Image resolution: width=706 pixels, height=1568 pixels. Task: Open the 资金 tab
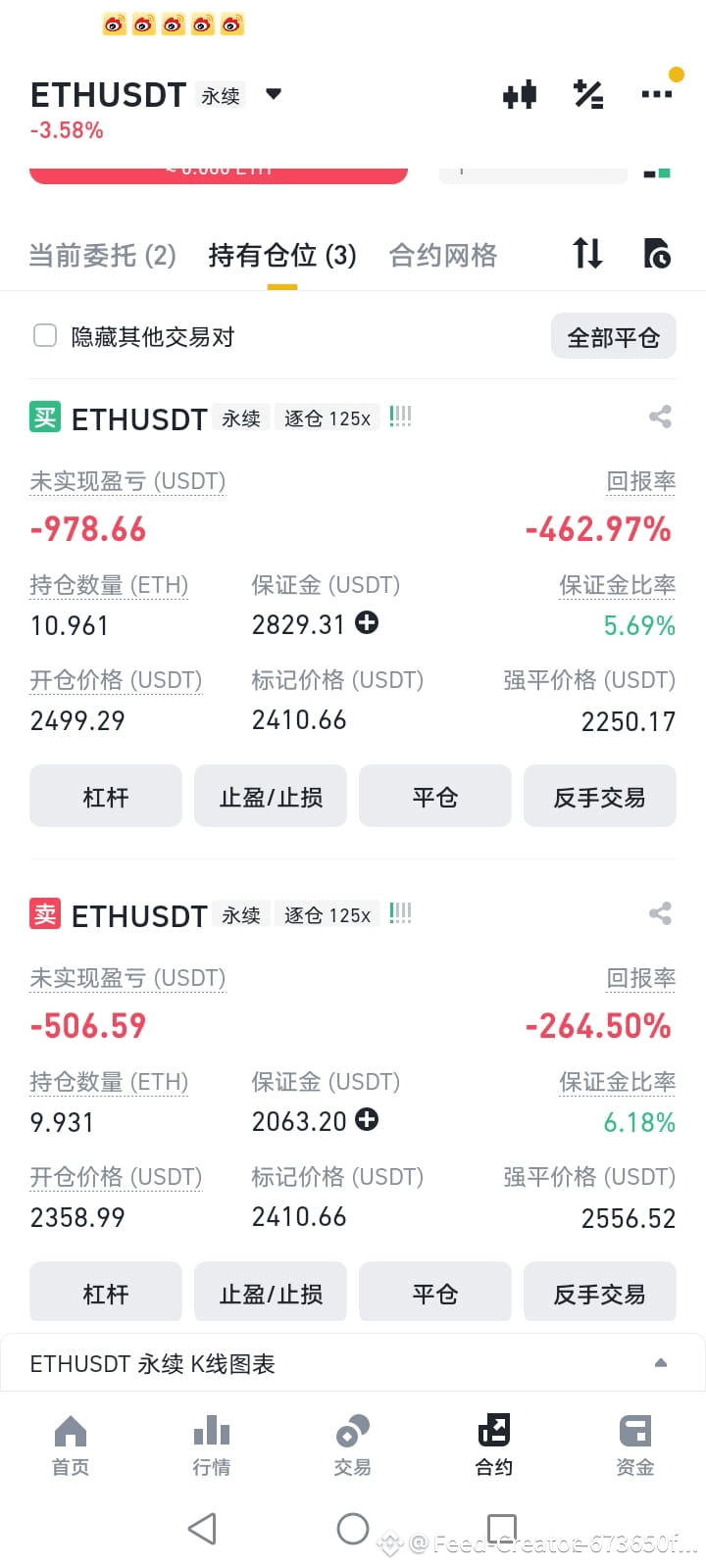[x=635, y=1445]
